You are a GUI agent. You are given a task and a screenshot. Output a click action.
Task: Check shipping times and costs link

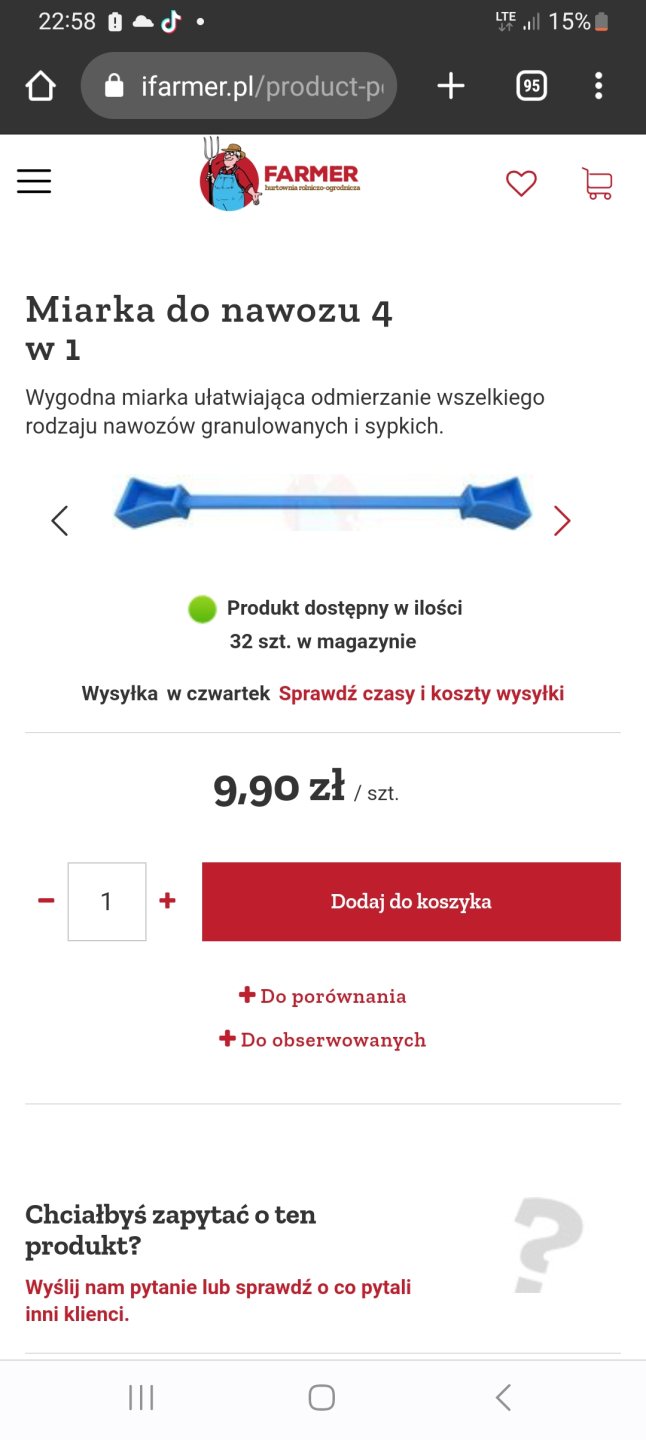[421, 693]
